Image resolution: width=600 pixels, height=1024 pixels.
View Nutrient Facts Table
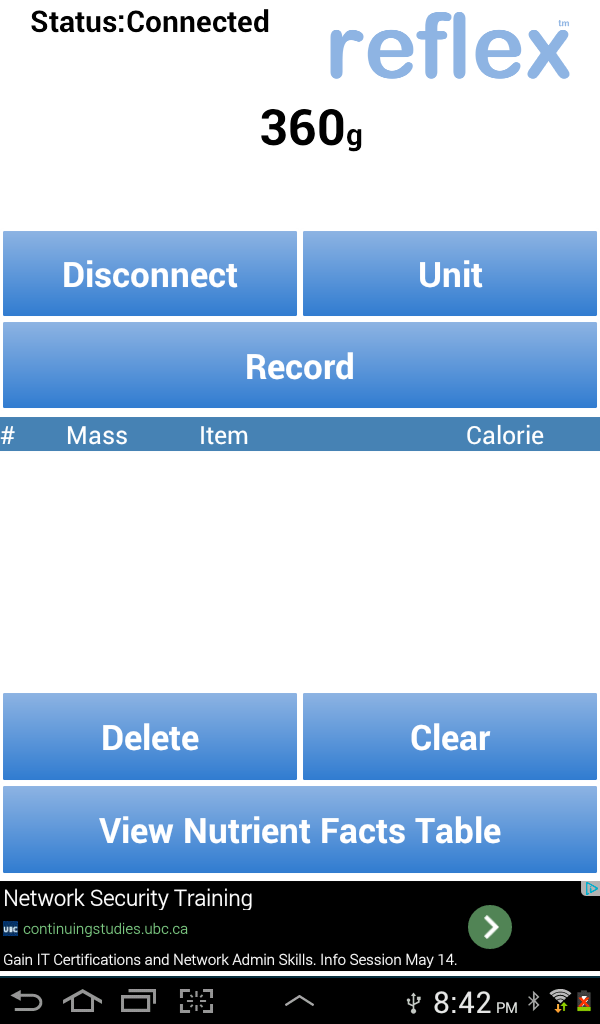click(x=300, y=830)
